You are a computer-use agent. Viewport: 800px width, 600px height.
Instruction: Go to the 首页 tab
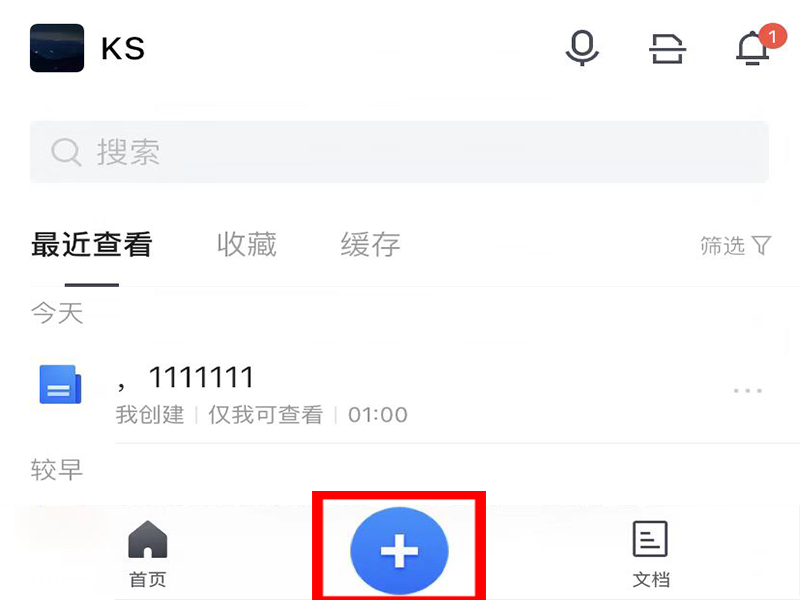click(x=148, y=554)
